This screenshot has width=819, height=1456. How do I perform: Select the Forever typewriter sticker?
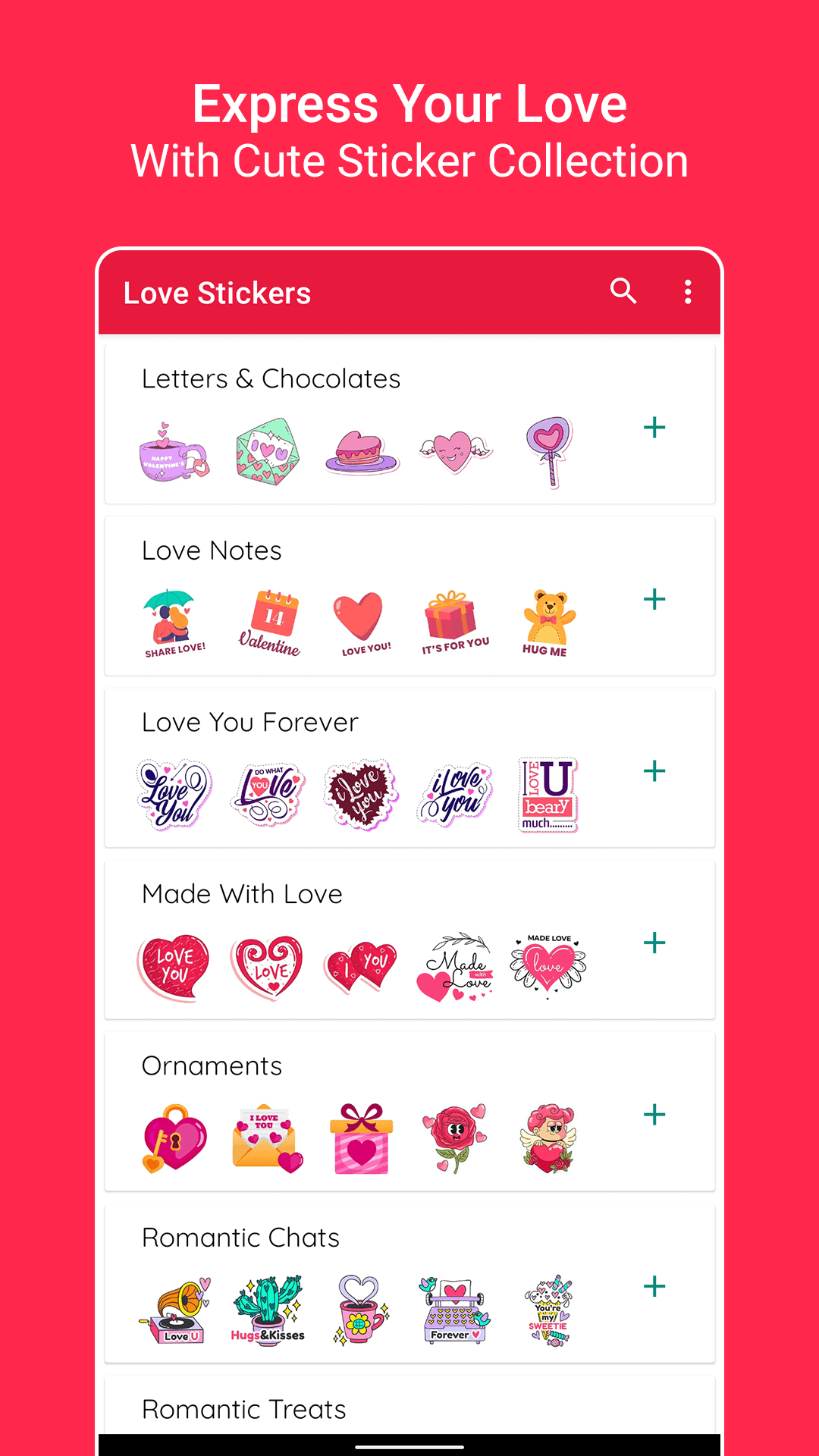coord(453,1308)
